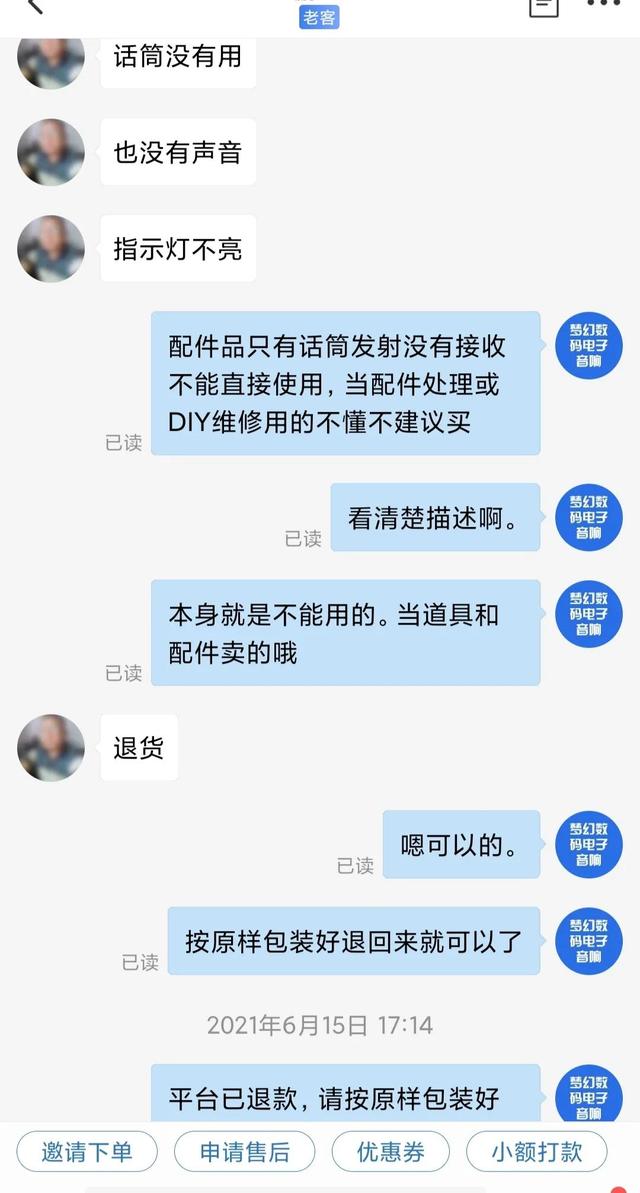The width and height of the screenshot is (640, 1193).
Task: Open seller avatar beside 看清楚描述啊 message
Action: pos(588,518)
